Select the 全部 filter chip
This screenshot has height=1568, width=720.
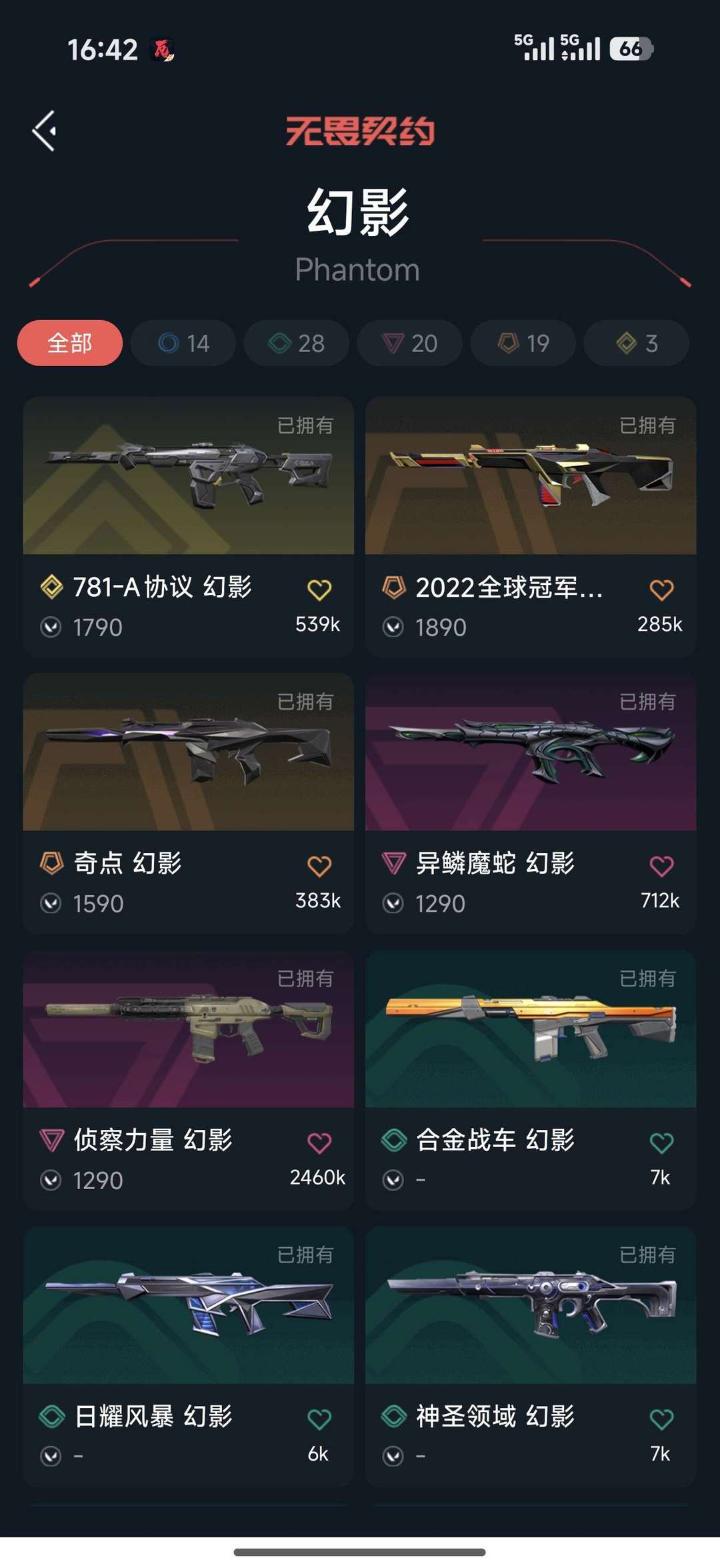click(x=70, y=343)
